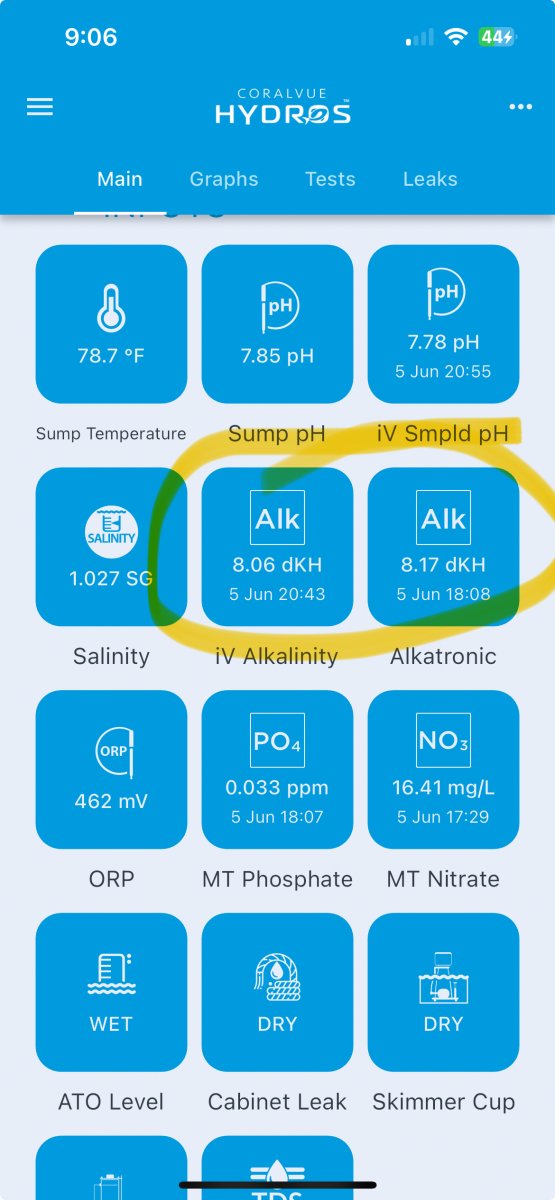Open the Salinity tile

pyautogui.click(x=111, y=547)
